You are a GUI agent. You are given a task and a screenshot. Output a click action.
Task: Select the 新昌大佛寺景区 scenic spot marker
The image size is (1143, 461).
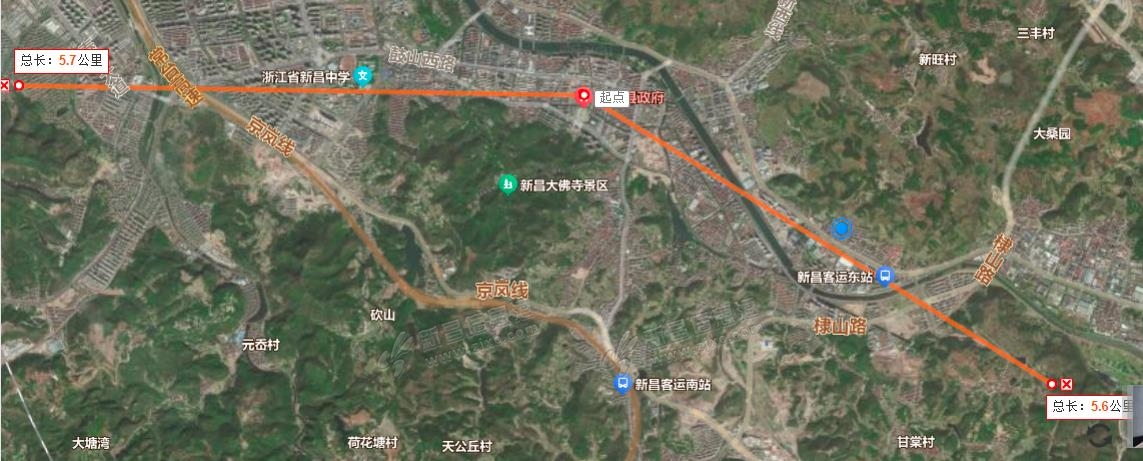click(508, 185)
